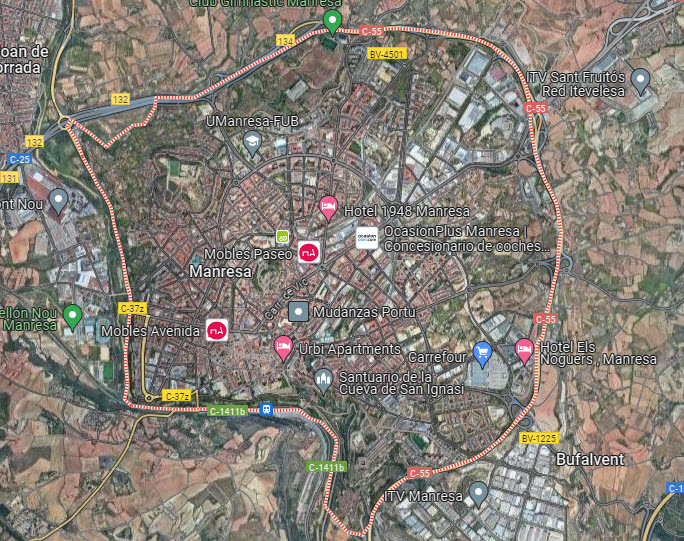Tap the Mobles Avenida store pin
Screen dimensions: 684x541
(x=216, y=330)
